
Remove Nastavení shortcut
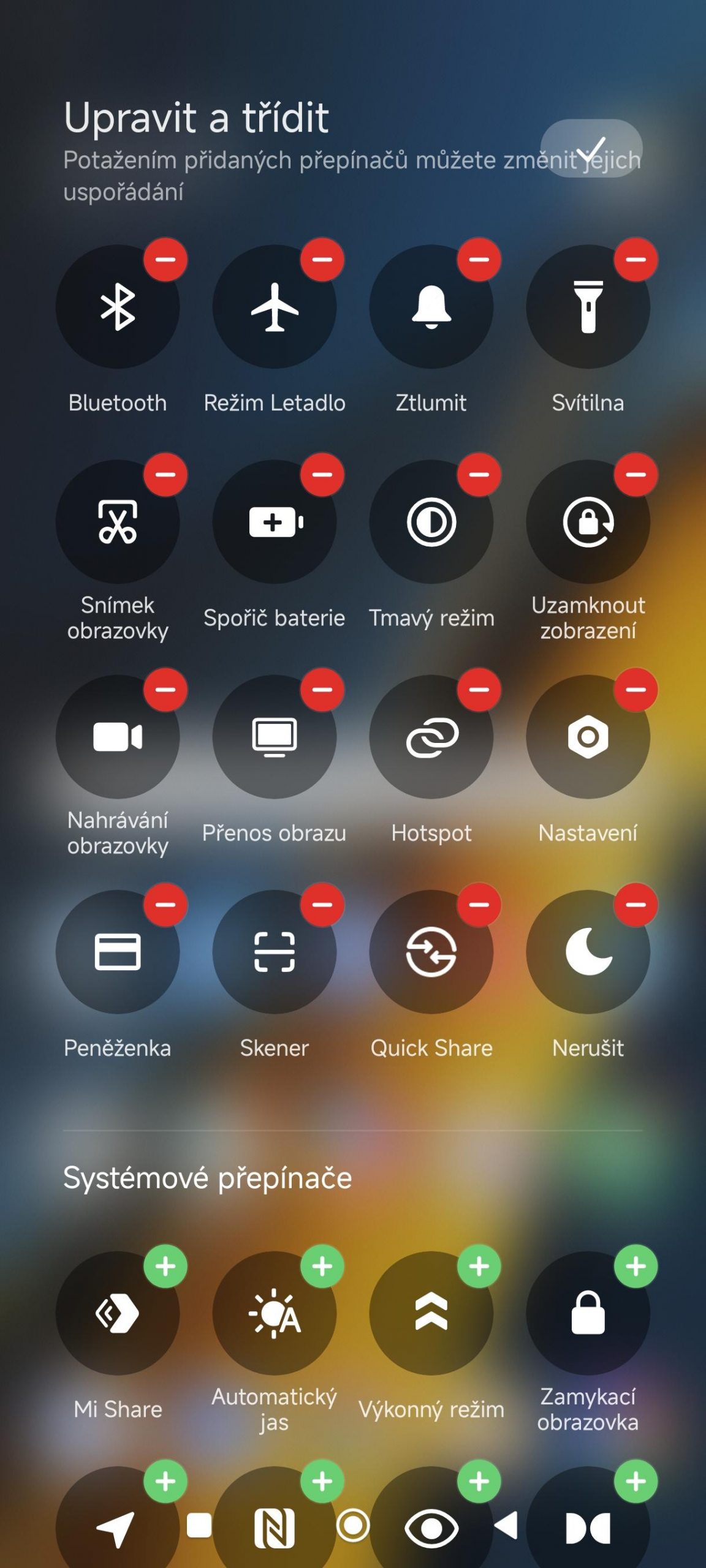pos(636,689)
